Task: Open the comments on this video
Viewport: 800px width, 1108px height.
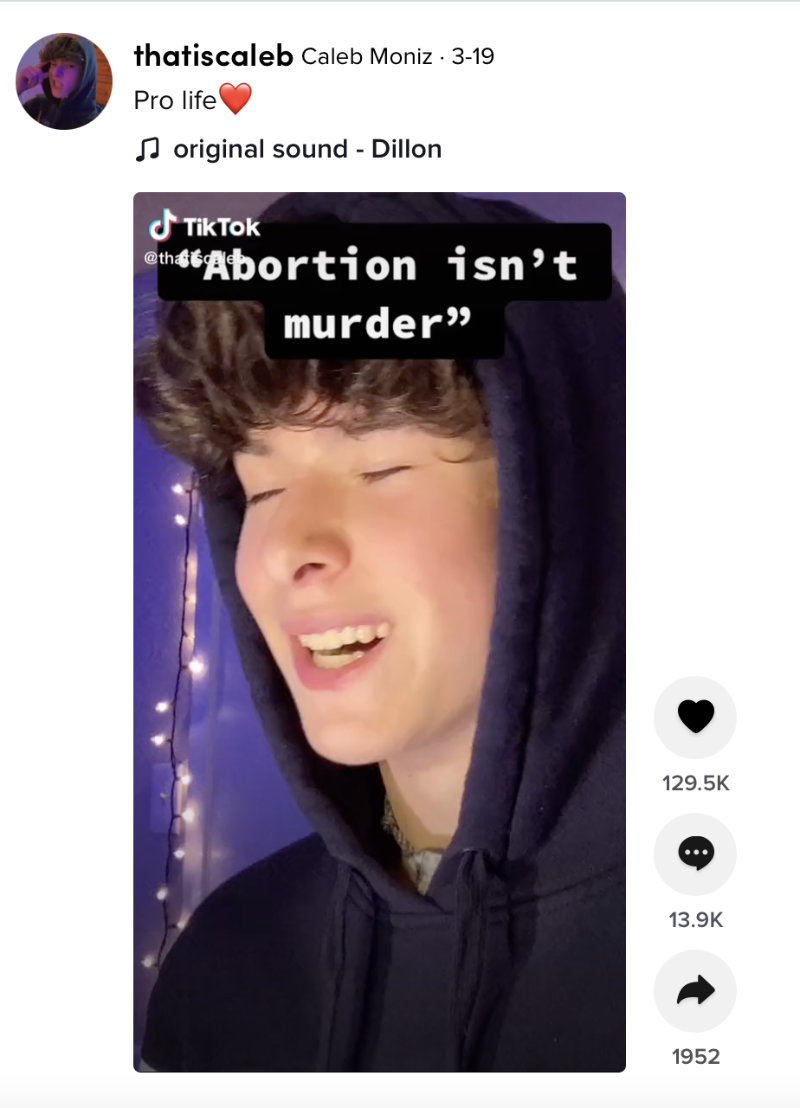Action: click(695, 854)
